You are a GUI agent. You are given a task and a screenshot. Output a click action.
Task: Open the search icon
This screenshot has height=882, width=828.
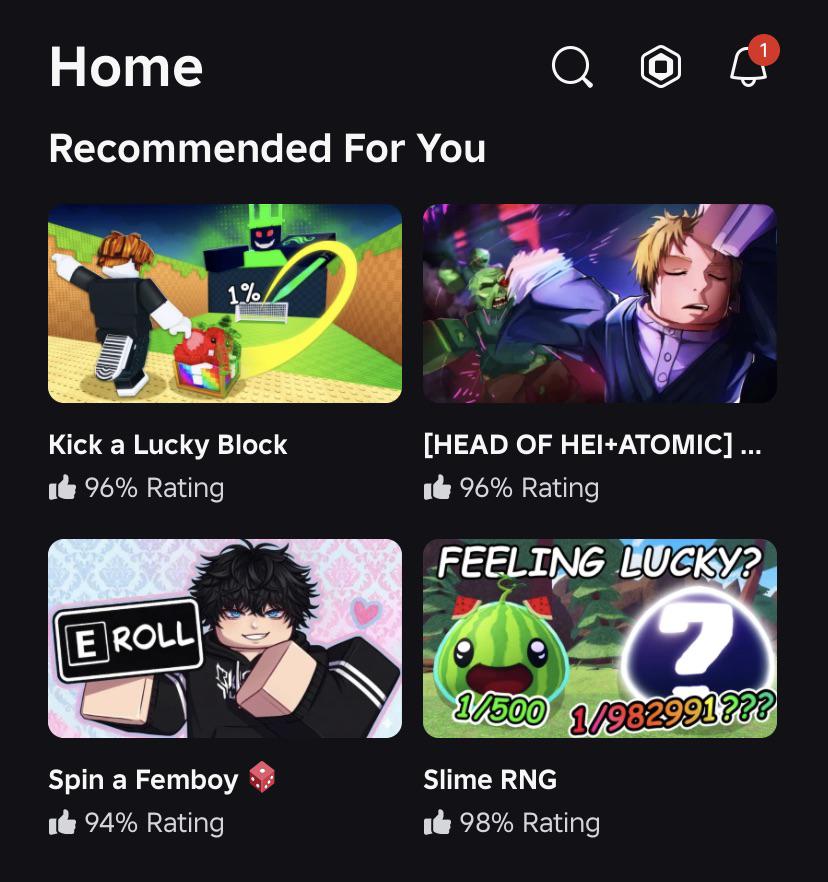572,67
